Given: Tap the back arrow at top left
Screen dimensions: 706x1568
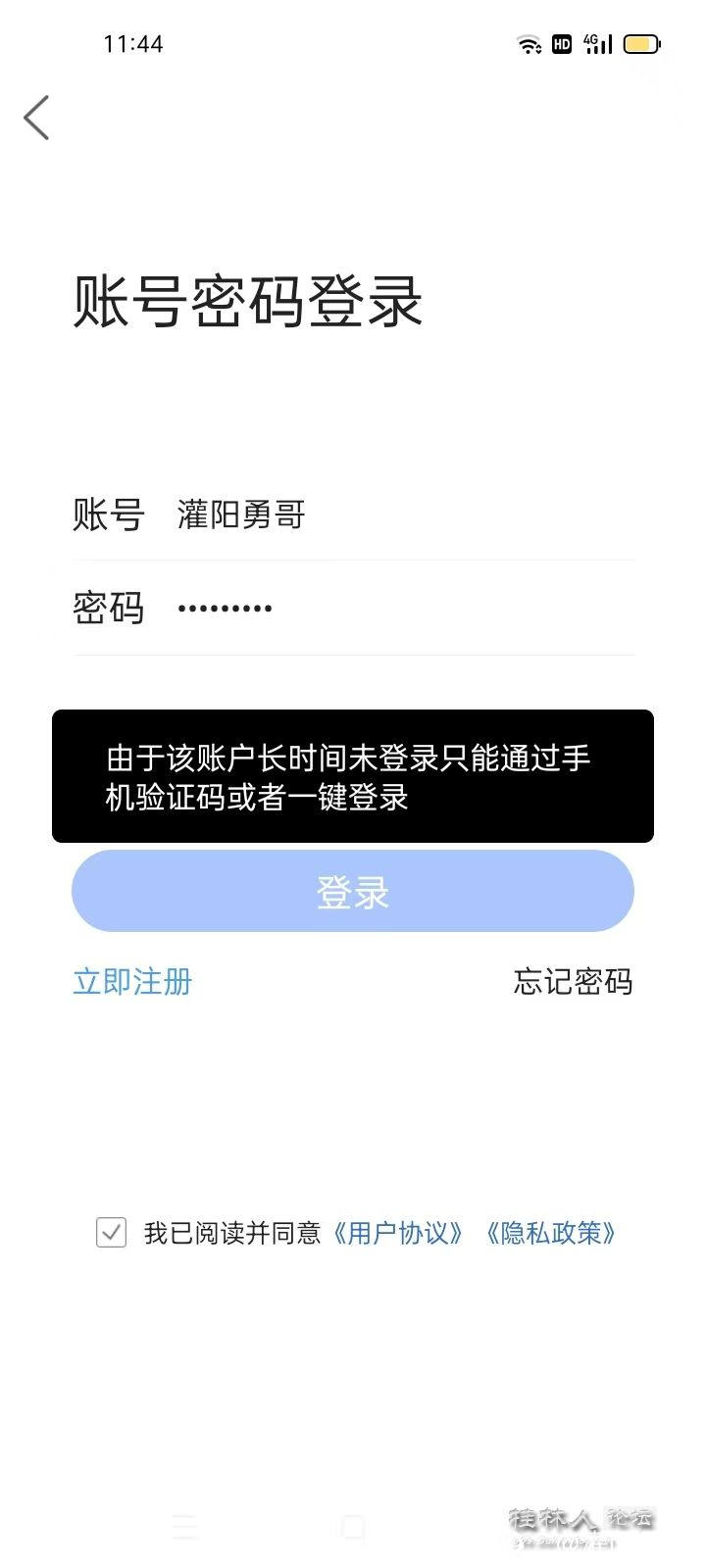Looking at the screenshot, I should 36,117.
